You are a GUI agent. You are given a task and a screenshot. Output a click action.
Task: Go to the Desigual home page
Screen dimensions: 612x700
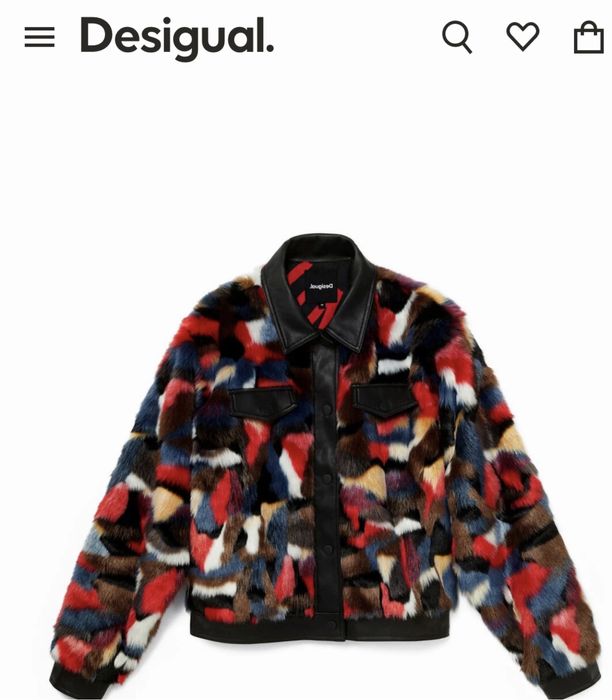[x=176, y=38]
